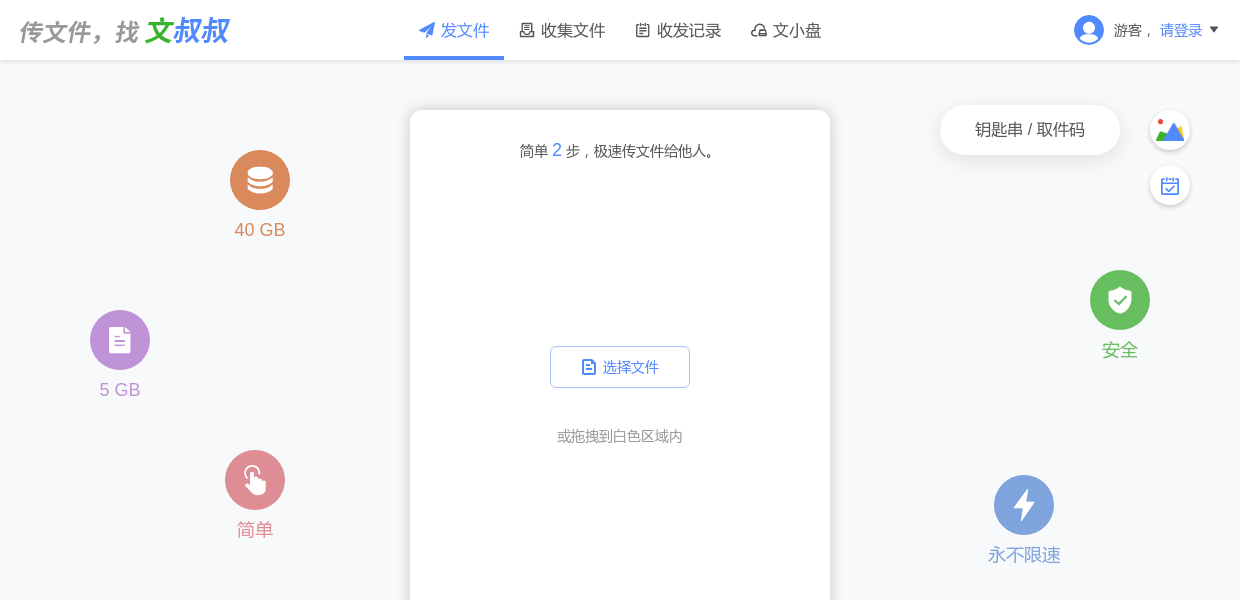This screenshot has height=600, width=1240.
Task: Switch to the 发文件 tab
Action: [454, 30]
